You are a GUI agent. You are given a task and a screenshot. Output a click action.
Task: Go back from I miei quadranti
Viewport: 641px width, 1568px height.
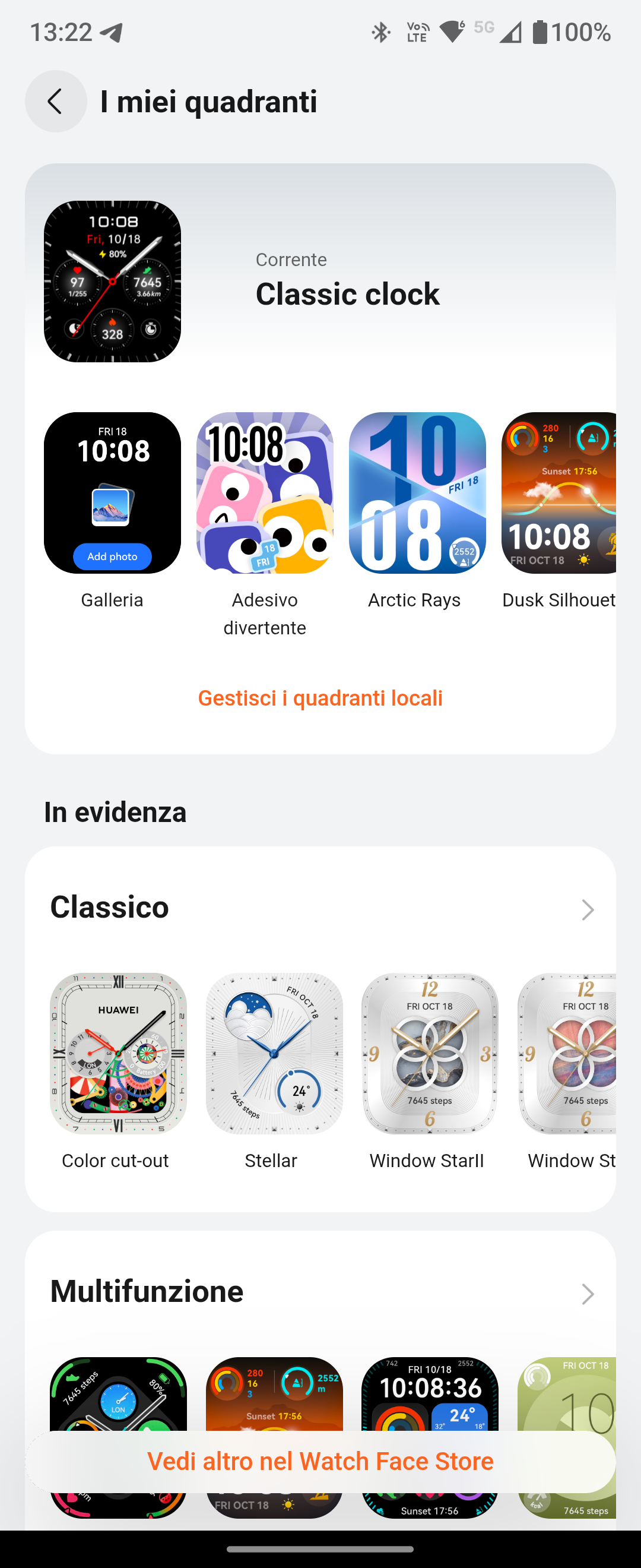coord(55,101)
